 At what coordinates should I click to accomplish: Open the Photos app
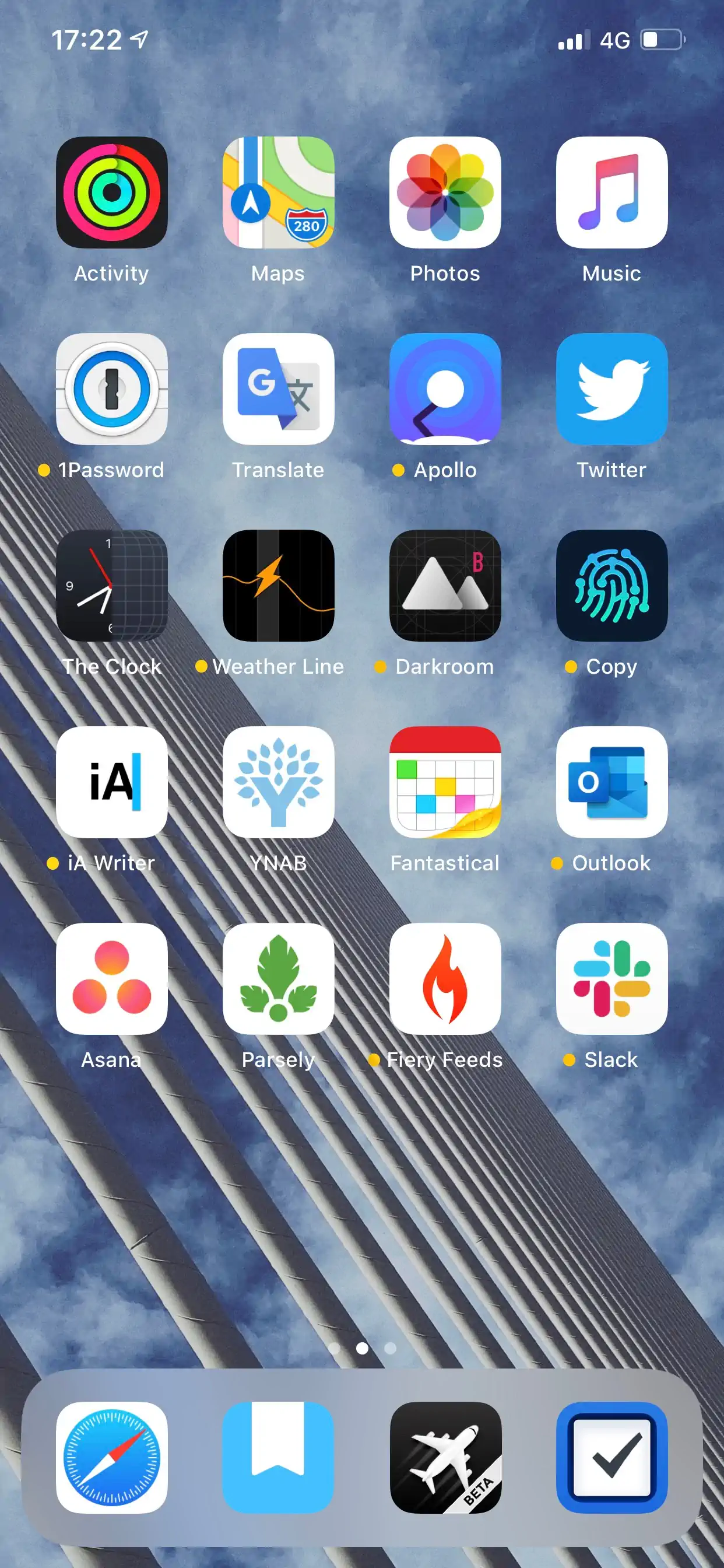click(x=445, y=192)
